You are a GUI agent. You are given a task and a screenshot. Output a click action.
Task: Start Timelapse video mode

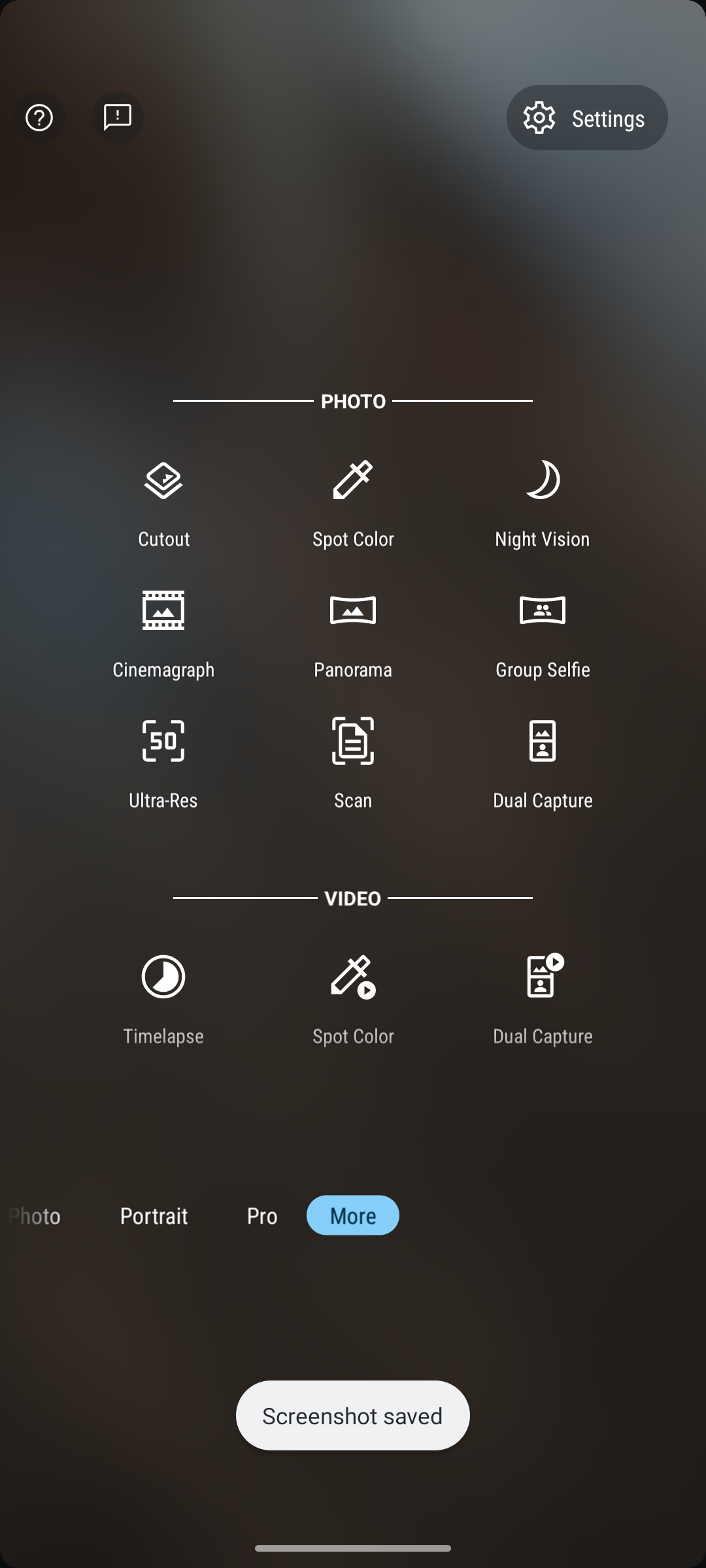coord(163,1000)
